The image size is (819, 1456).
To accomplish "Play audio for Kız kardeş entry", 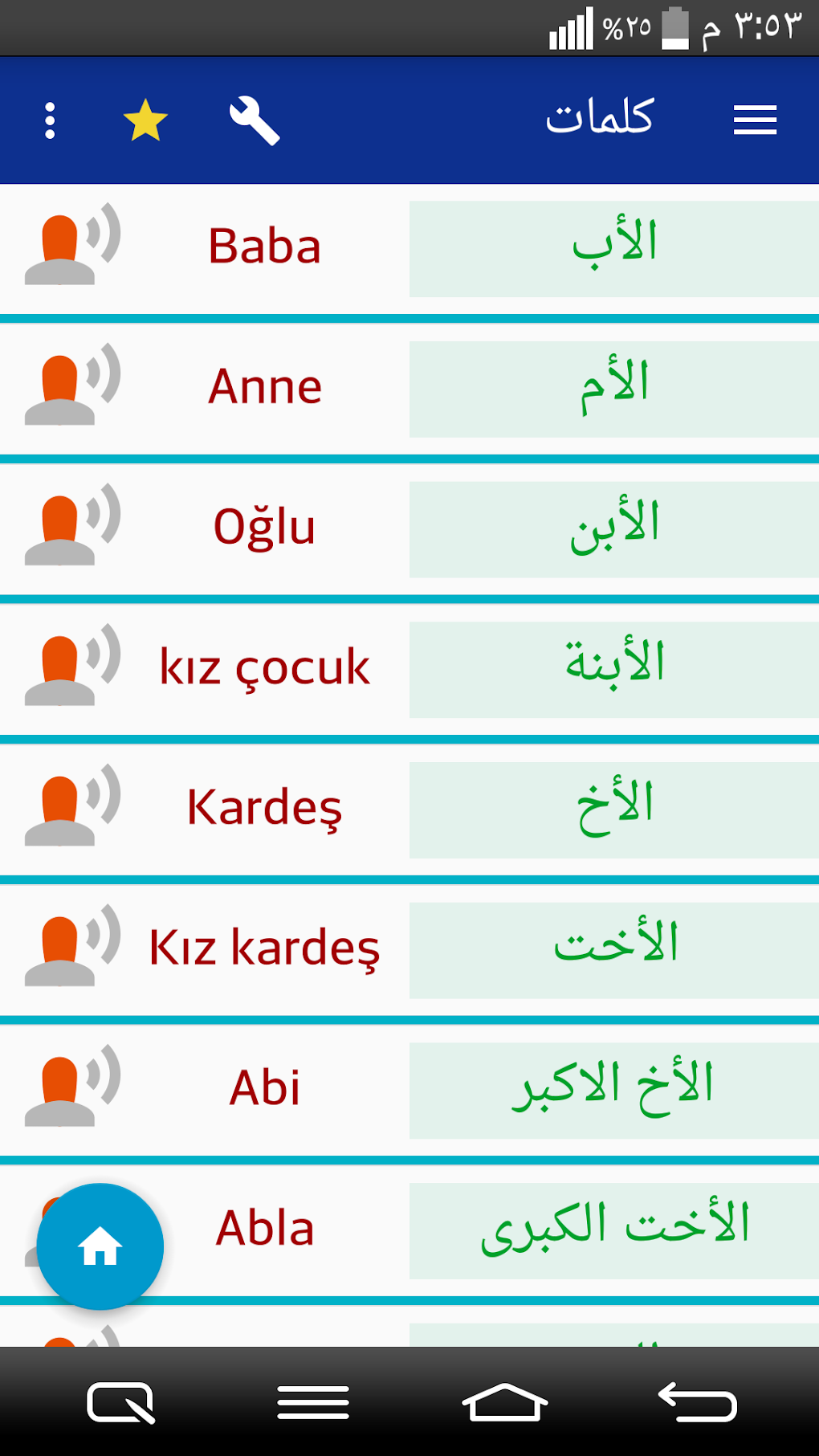I will (x=72, y=949).
